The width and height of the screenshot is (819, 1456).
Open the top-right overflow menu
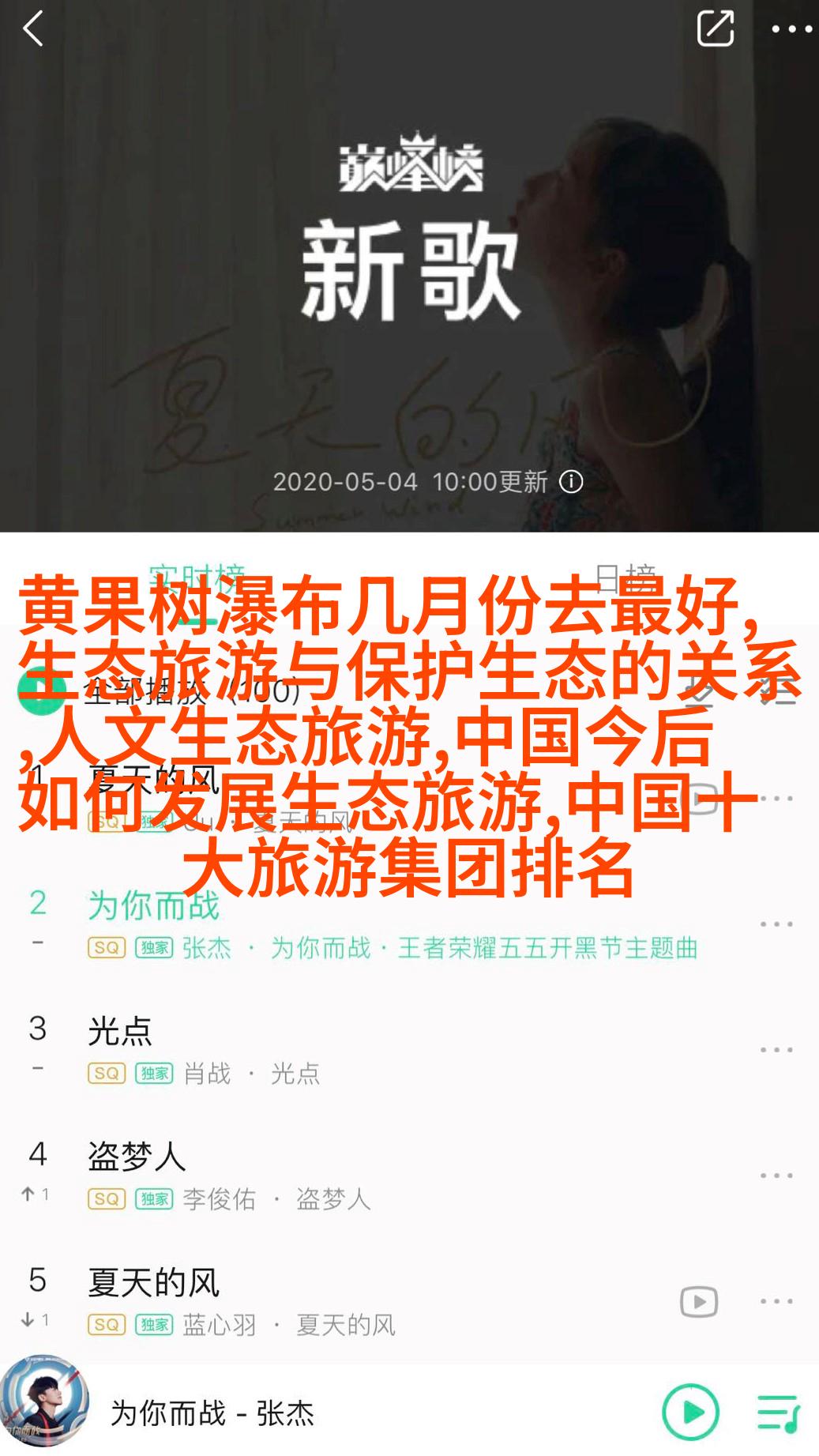[791, 30]
